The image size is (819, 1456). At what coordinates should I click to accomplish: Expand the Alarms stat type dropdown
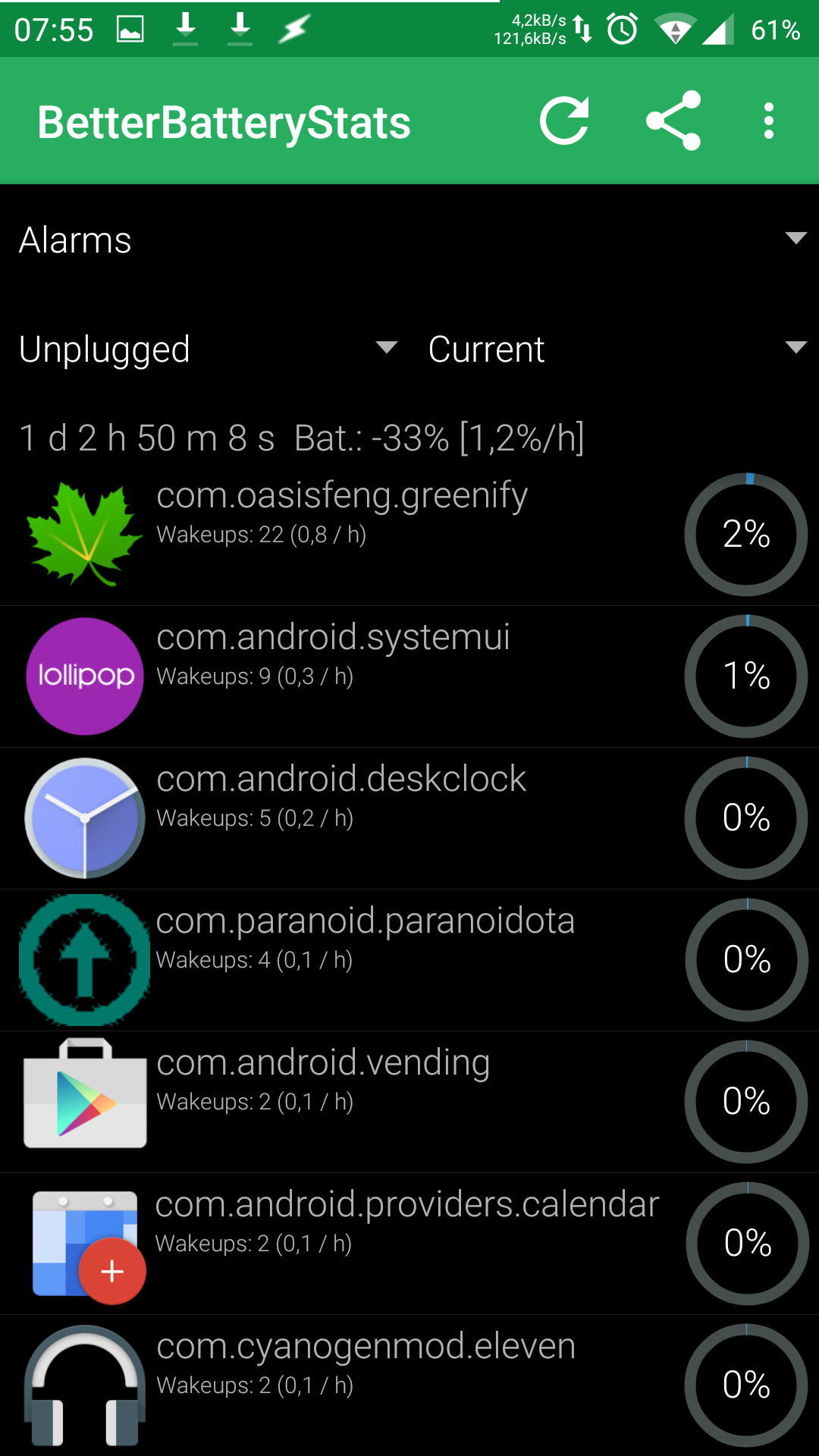409,240
